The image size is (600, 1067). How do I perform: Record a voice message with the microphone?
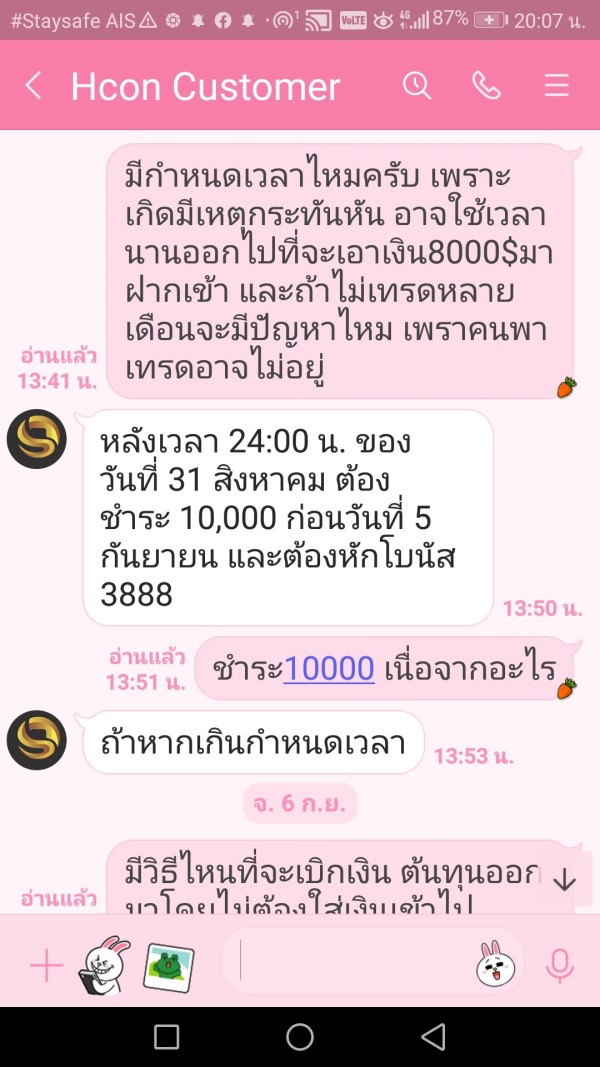[561, 965]
